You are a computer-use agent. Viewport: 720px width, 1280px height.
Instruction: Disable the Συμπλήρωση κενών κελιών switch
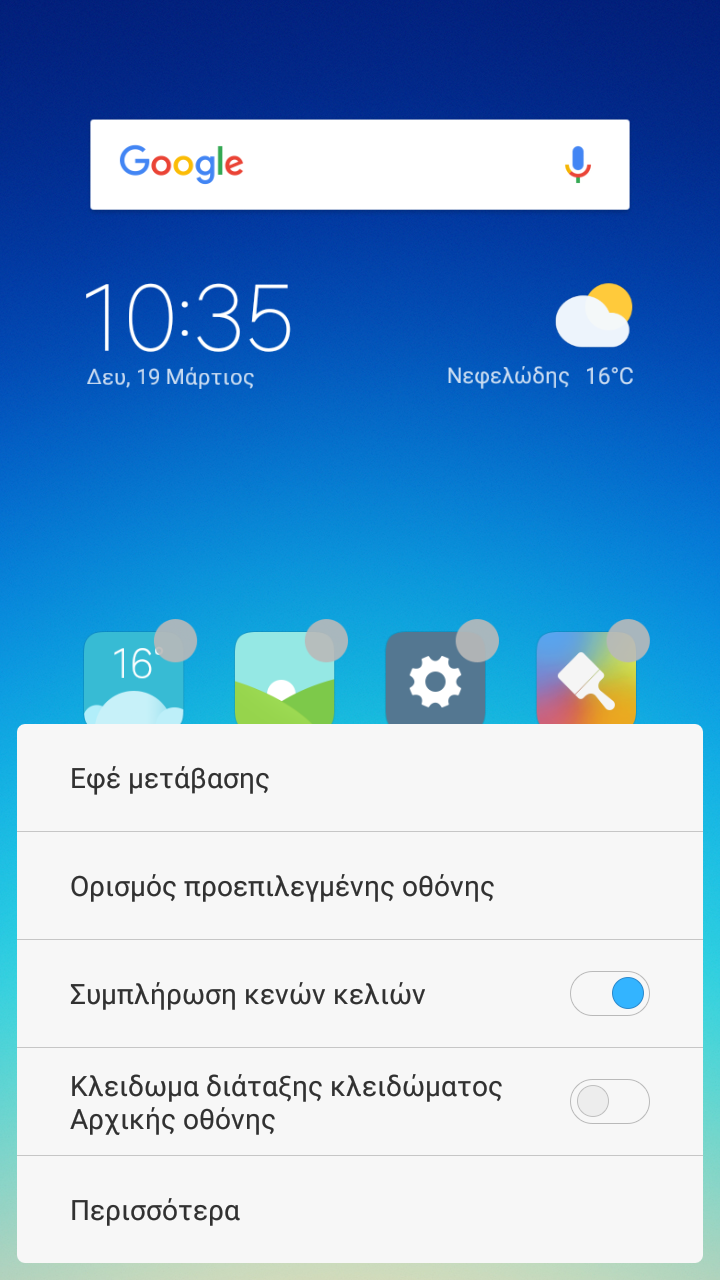(x=610, y=994)
